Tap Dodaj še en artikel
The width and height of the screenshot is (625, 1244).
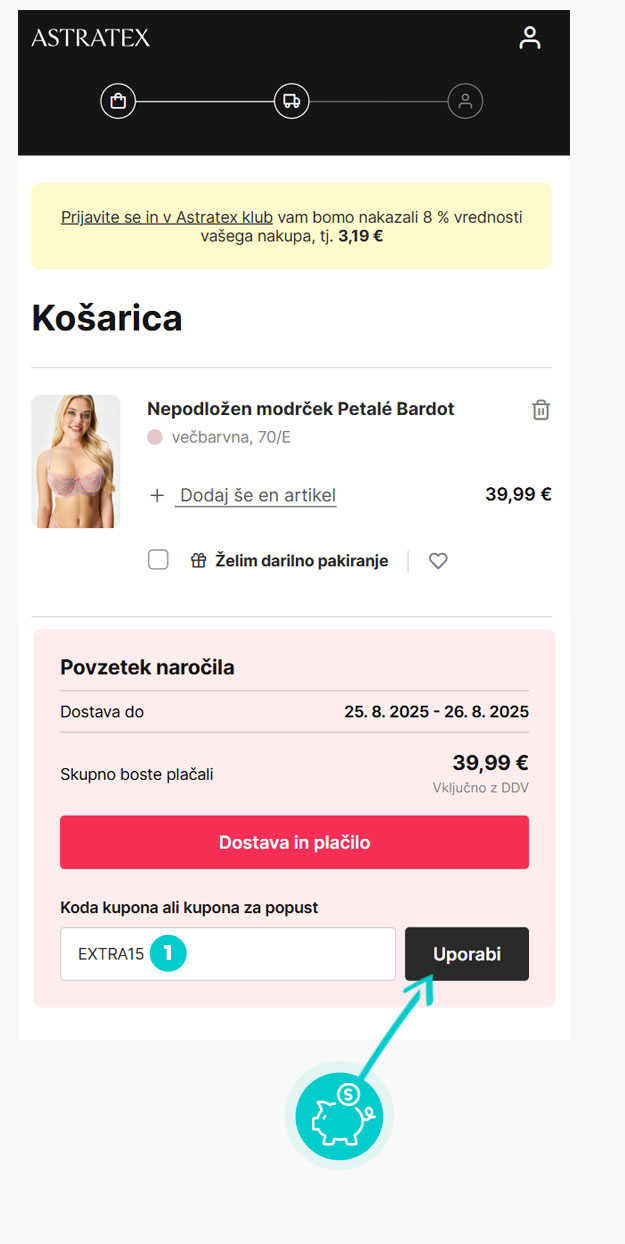tap(256, 495)
